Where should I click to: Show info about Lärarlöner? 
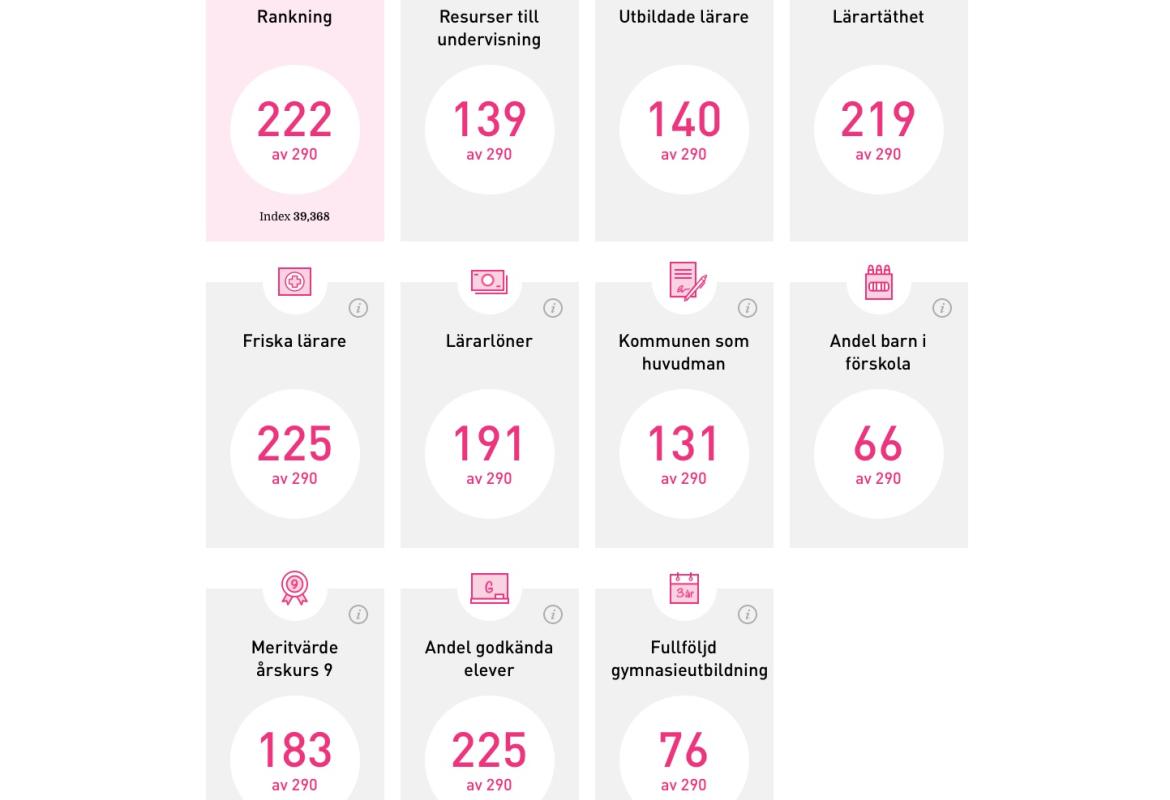pyautogui.click(x=553, y=308)
